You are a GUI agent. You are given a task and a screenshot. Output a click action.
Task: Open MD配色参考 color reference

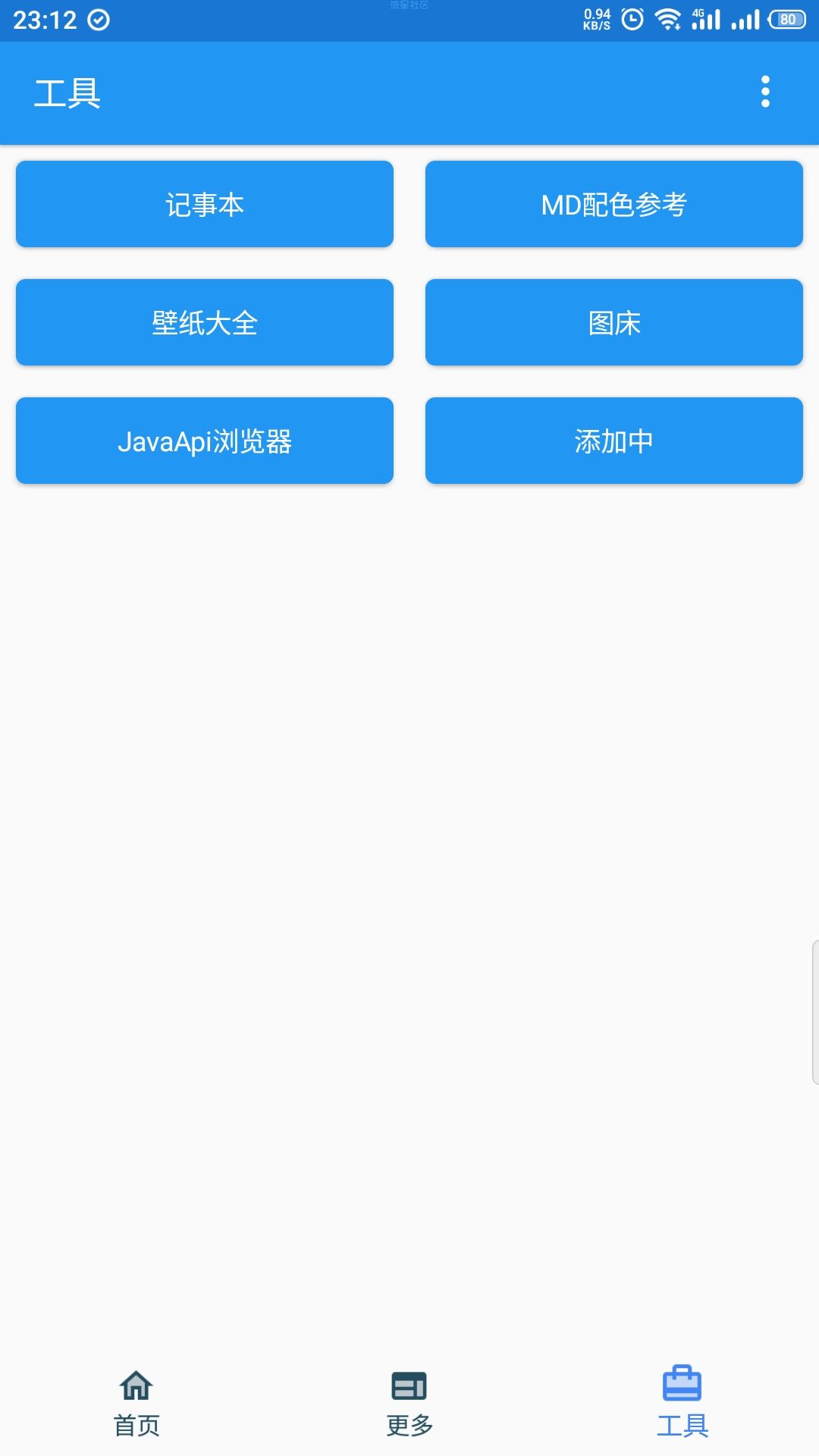(x=614, y=204)
